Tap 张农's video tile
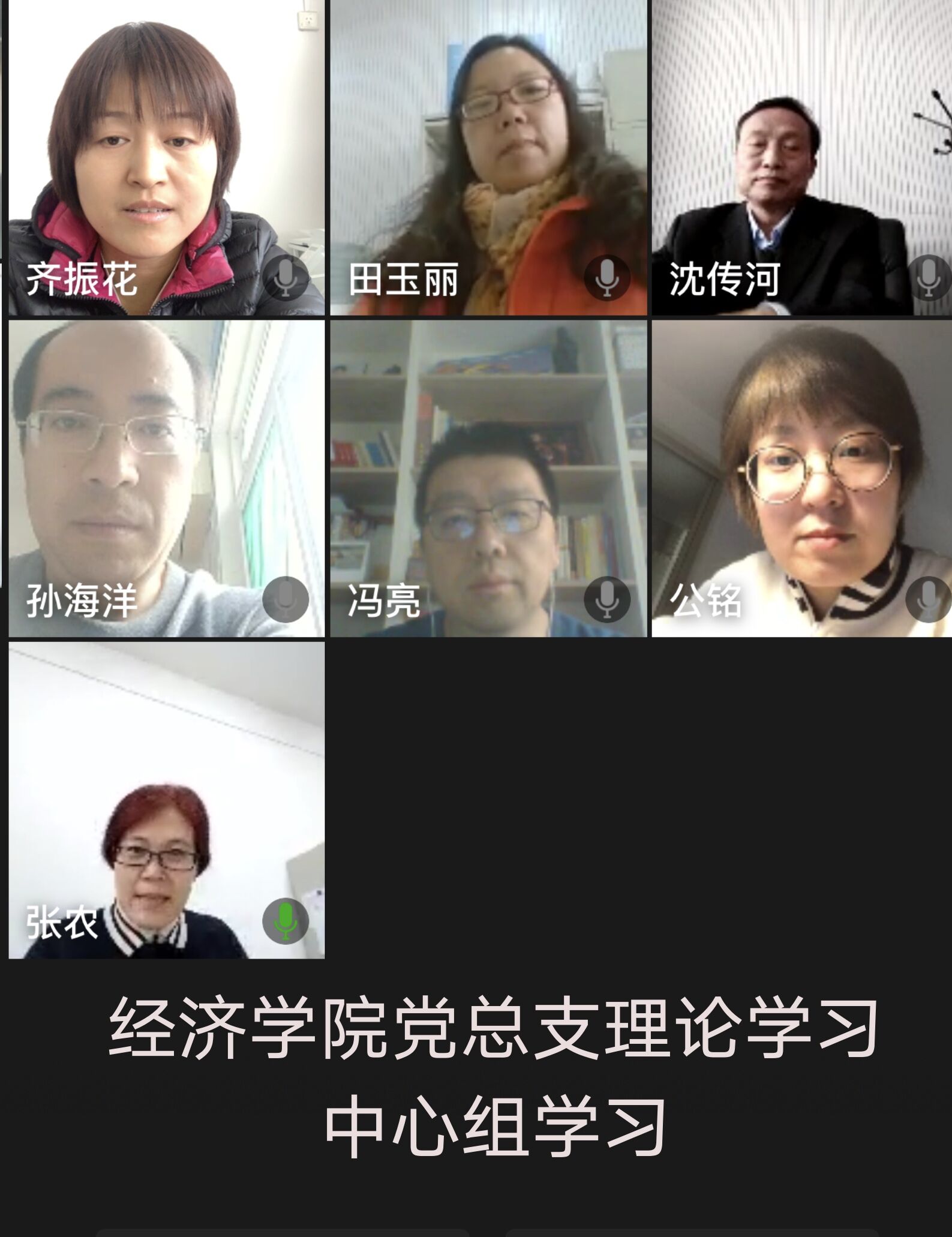 click(x=166, y=800)
